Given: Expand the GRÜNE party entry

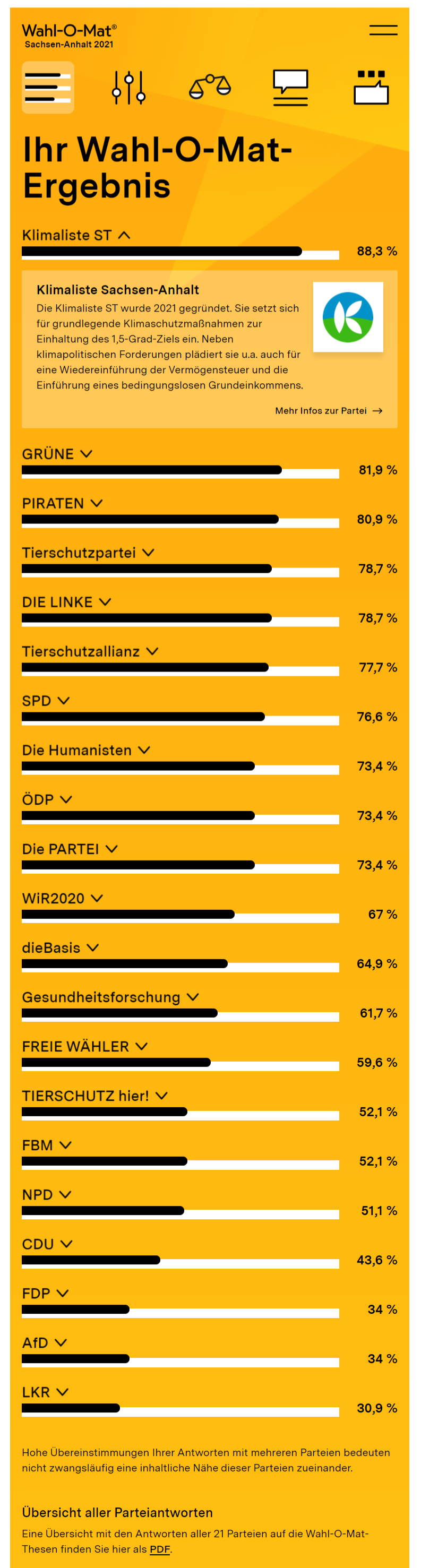Looking at the screenshot, I should click(x=57, y=454).
